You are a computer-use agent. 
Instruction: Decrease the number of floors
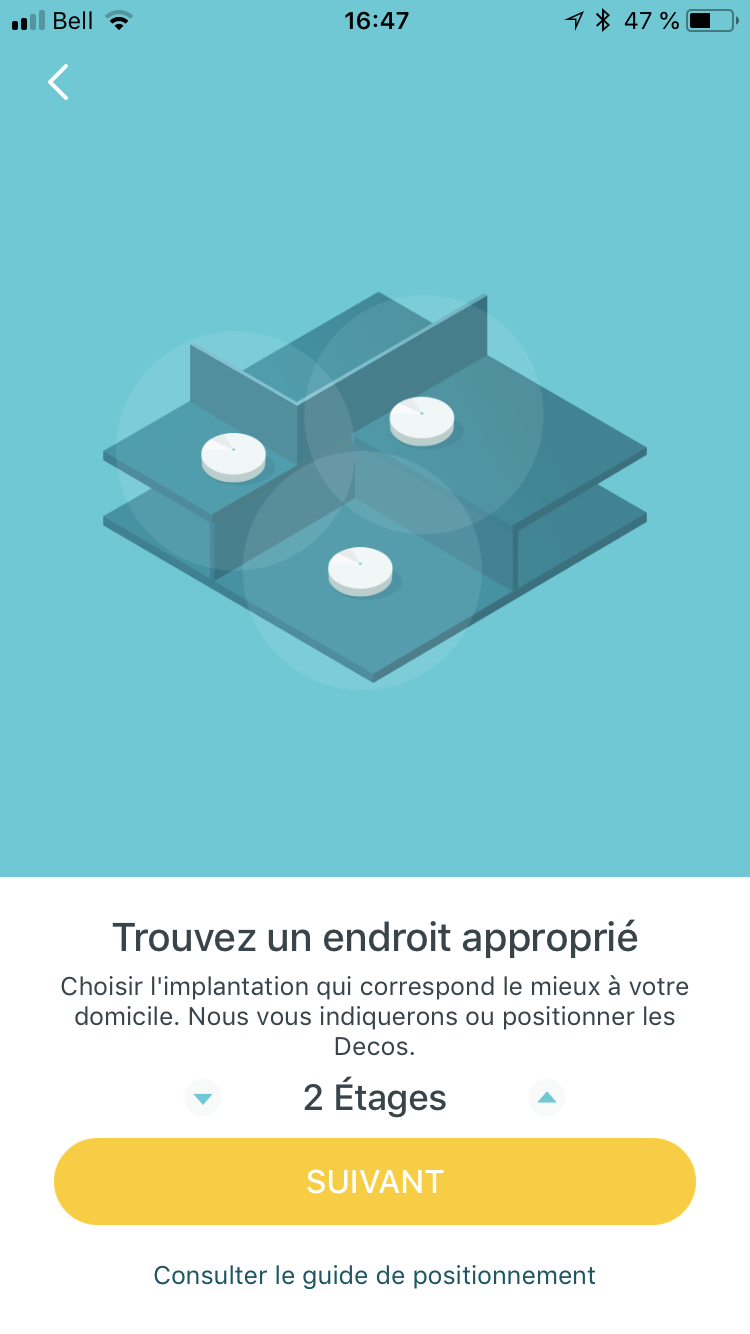[203, 1098]
